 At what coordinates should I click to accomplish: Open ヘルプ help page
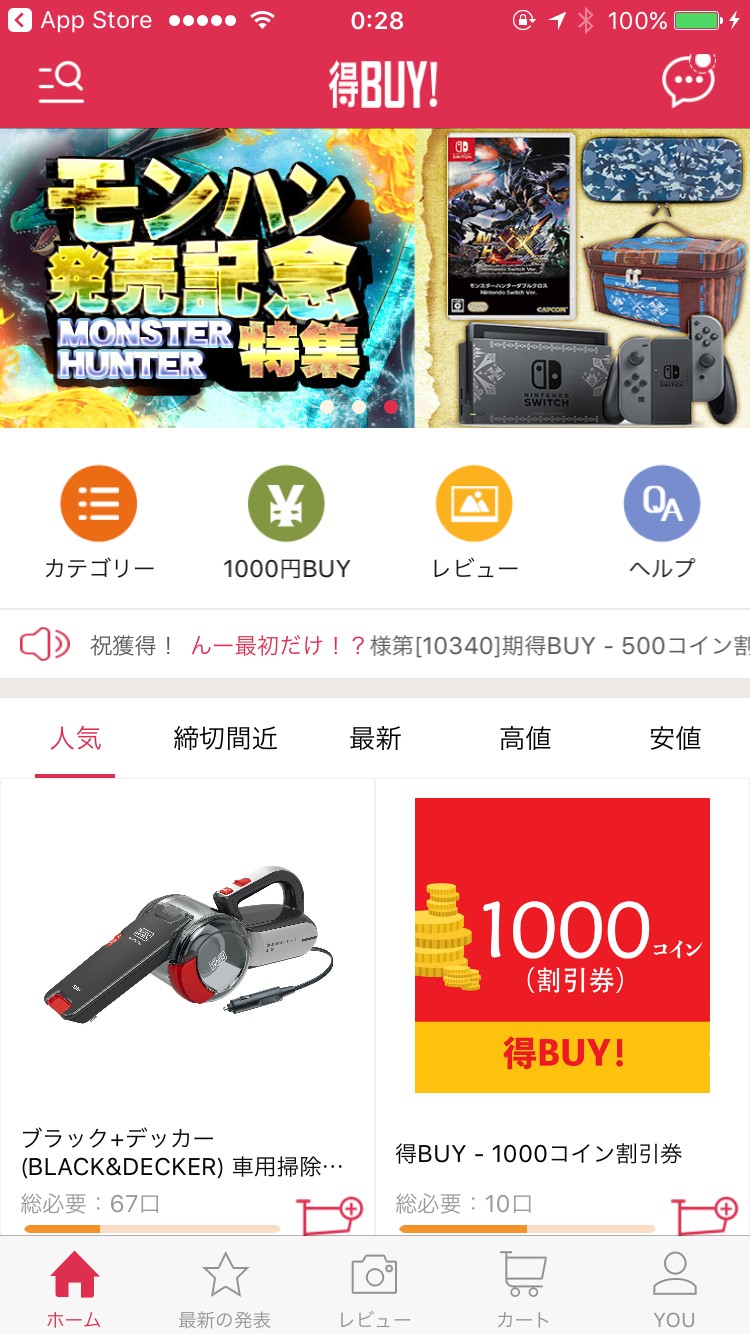pyautogui.click(x=661, y=522)
